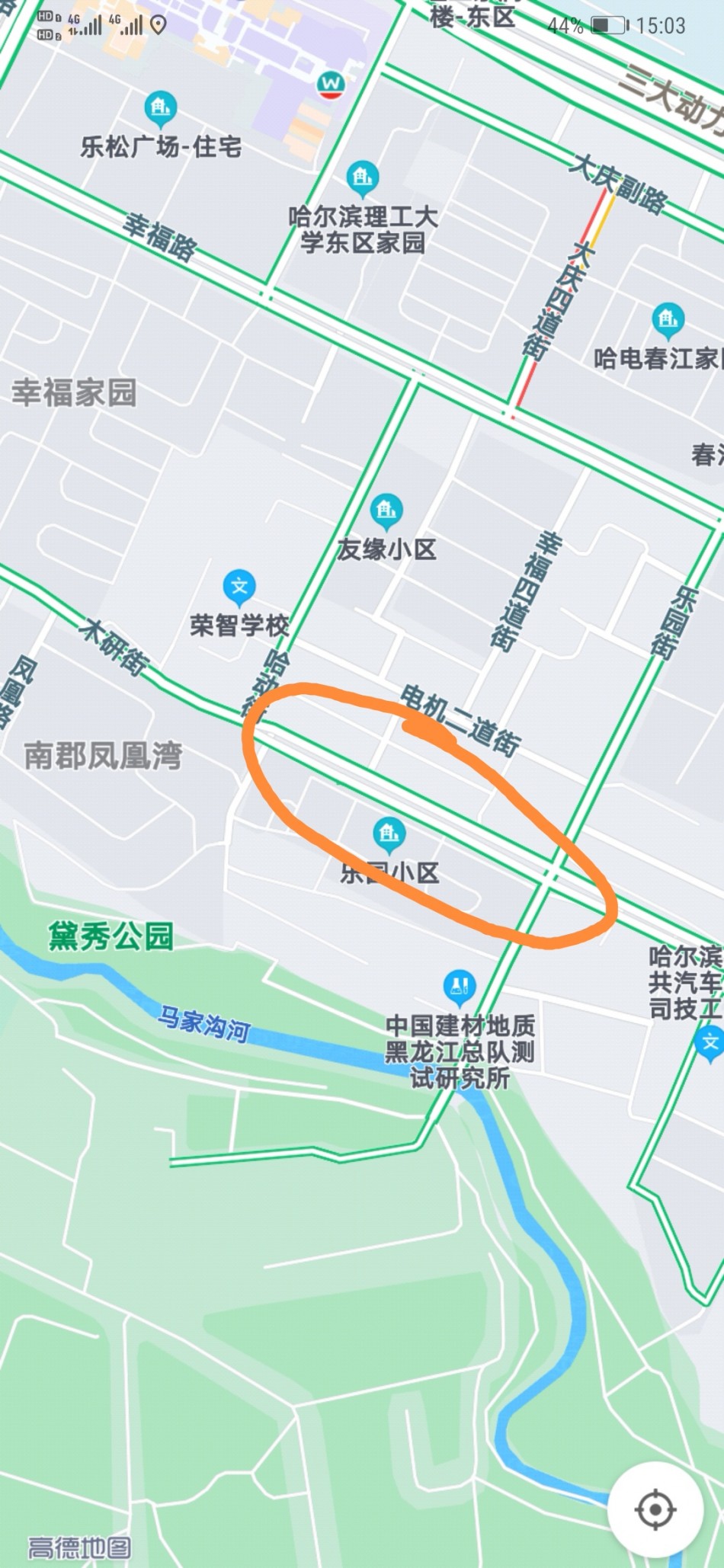The width and height of the screenshot is (724, 1568).
Task: Select the 荣智学校 school marker
Action: (x=239, y=587)
